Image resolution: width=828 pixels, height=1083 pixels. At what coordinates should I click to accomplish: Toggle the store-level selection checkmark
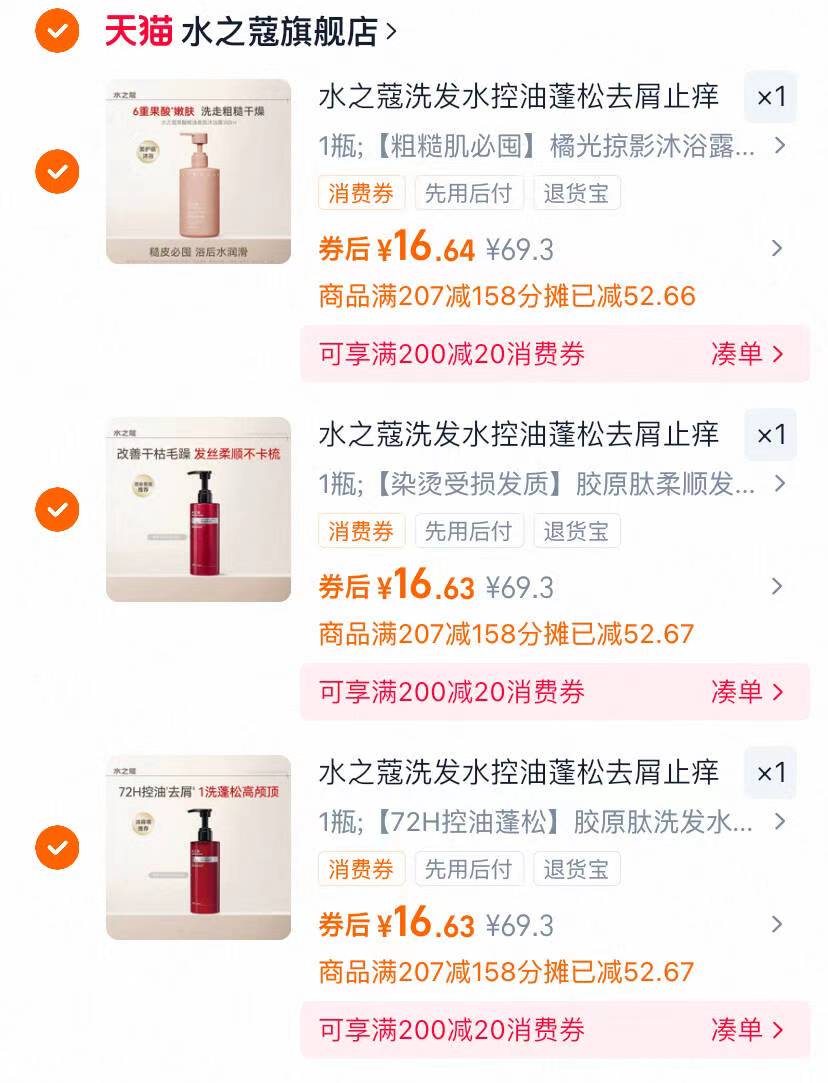57,31
